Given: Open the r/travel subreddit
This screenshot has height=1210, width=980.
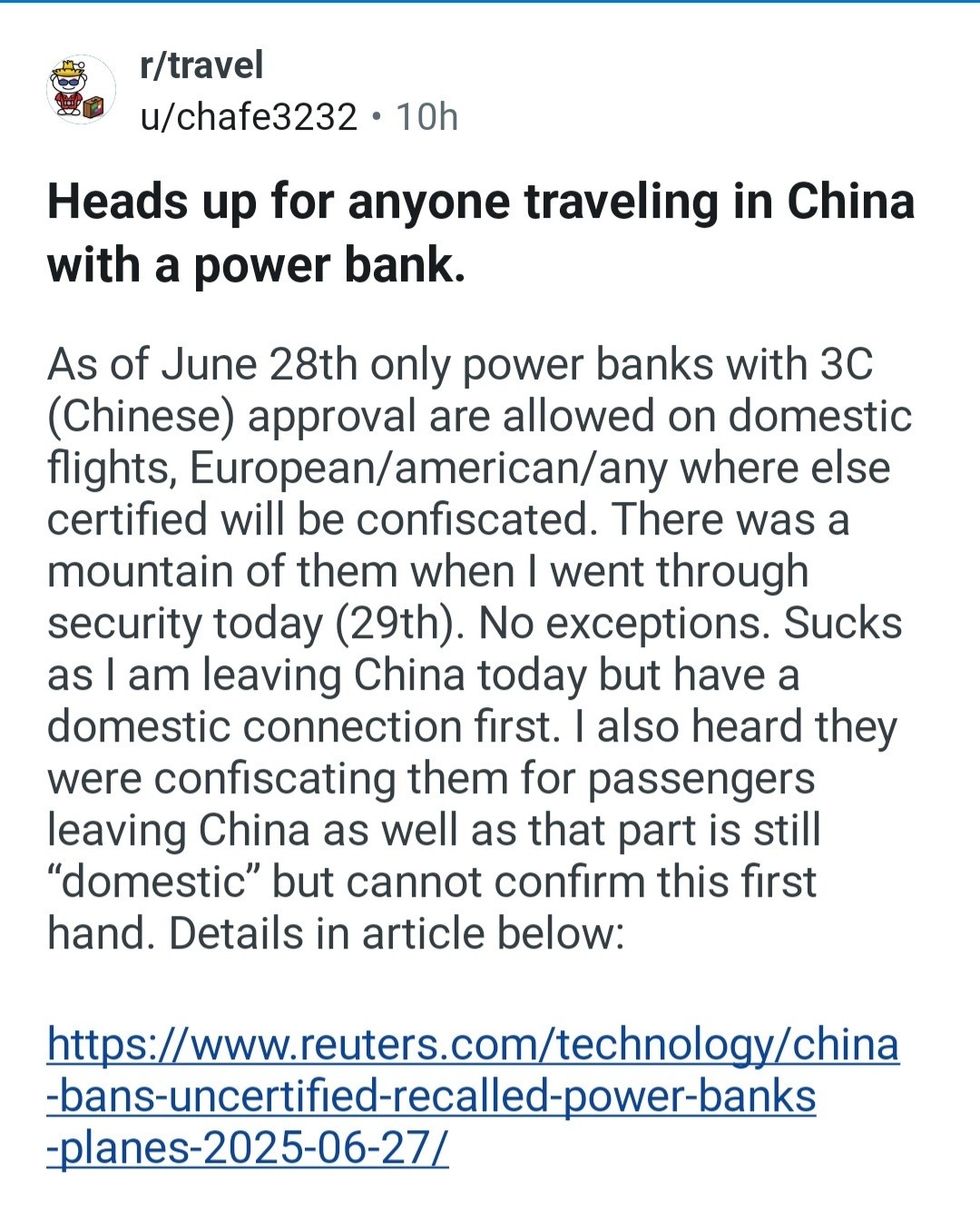Looking at the screenshot, I should pos(201,65).
